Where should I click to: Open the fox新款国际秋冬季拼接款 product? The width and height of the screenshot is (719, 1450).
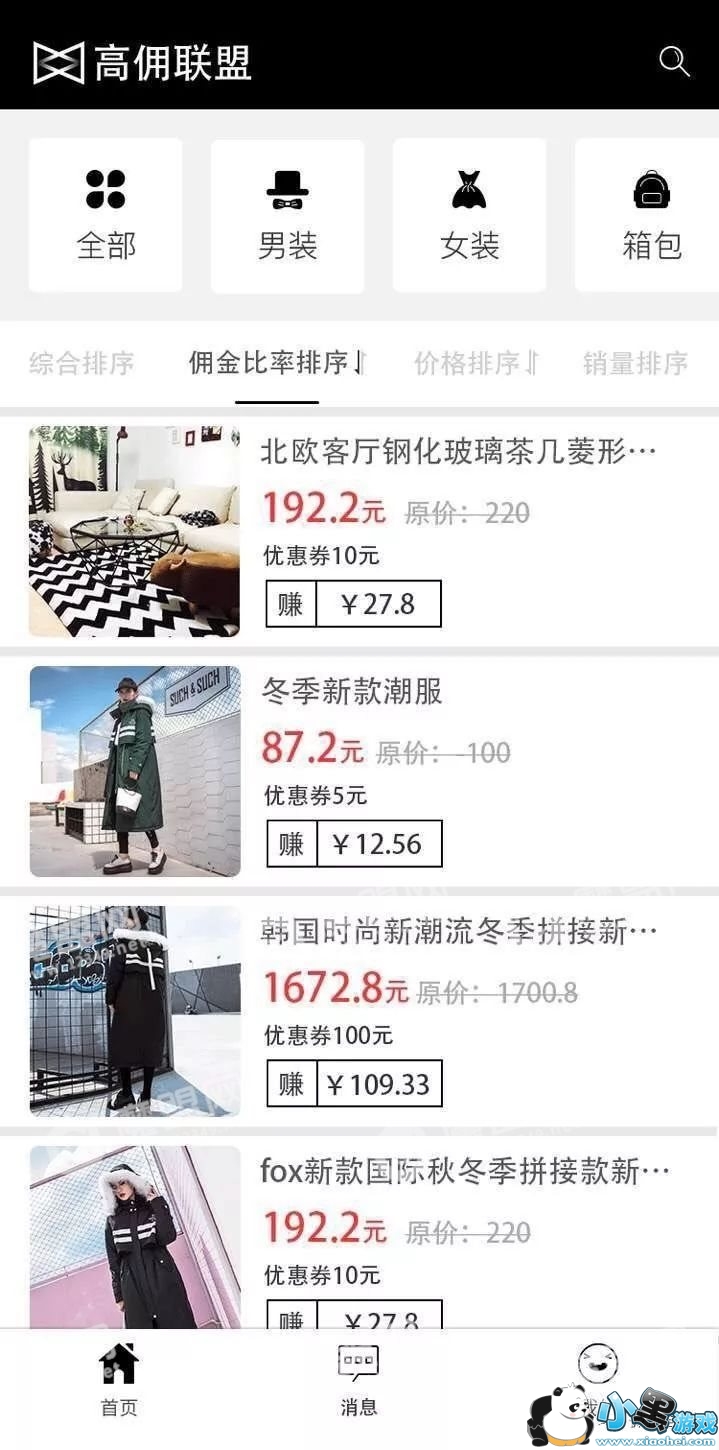click(464, 1171)
